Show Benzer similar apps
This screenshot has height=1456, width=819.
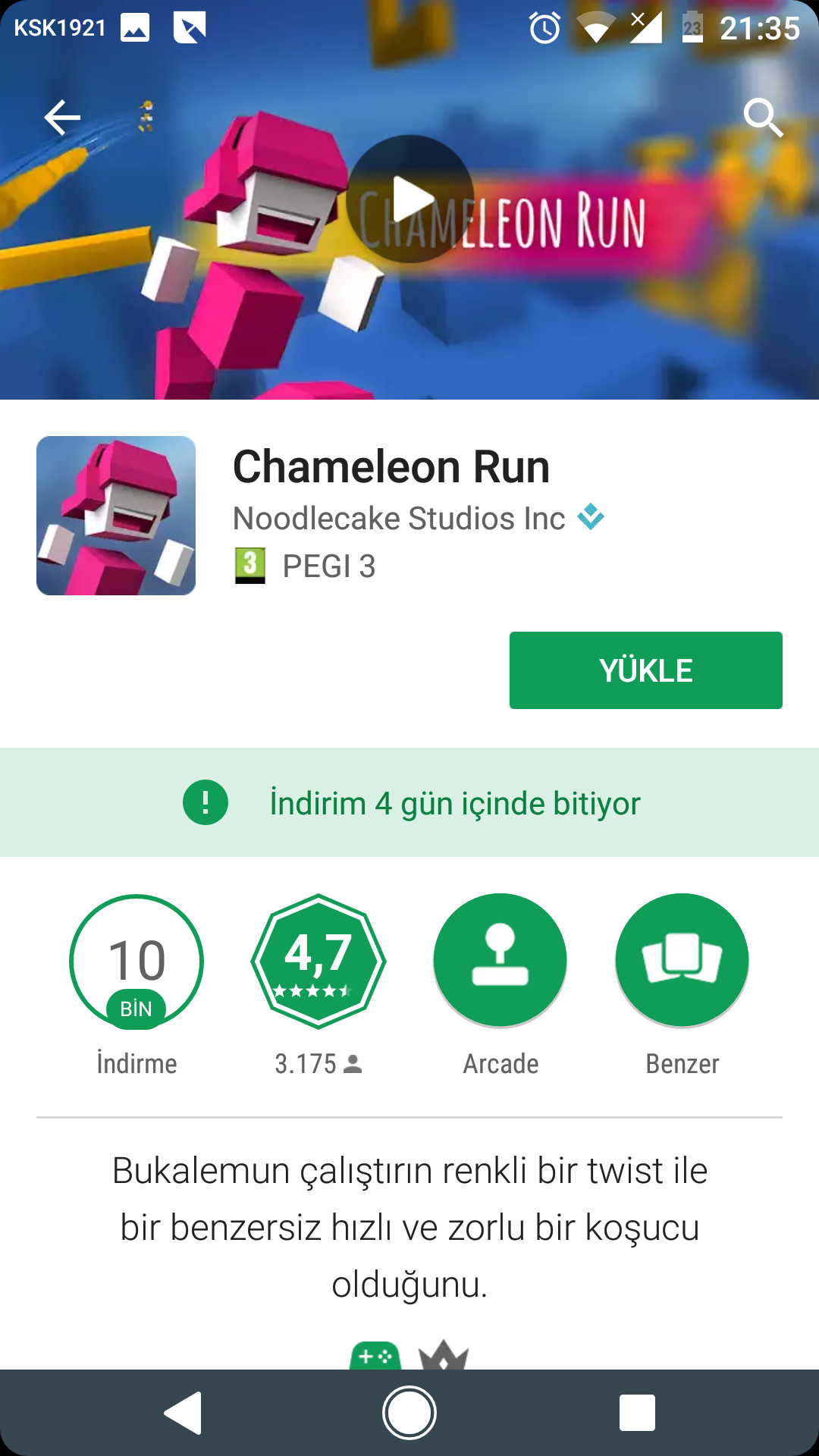pyautogui.click(x=682, y=961)
